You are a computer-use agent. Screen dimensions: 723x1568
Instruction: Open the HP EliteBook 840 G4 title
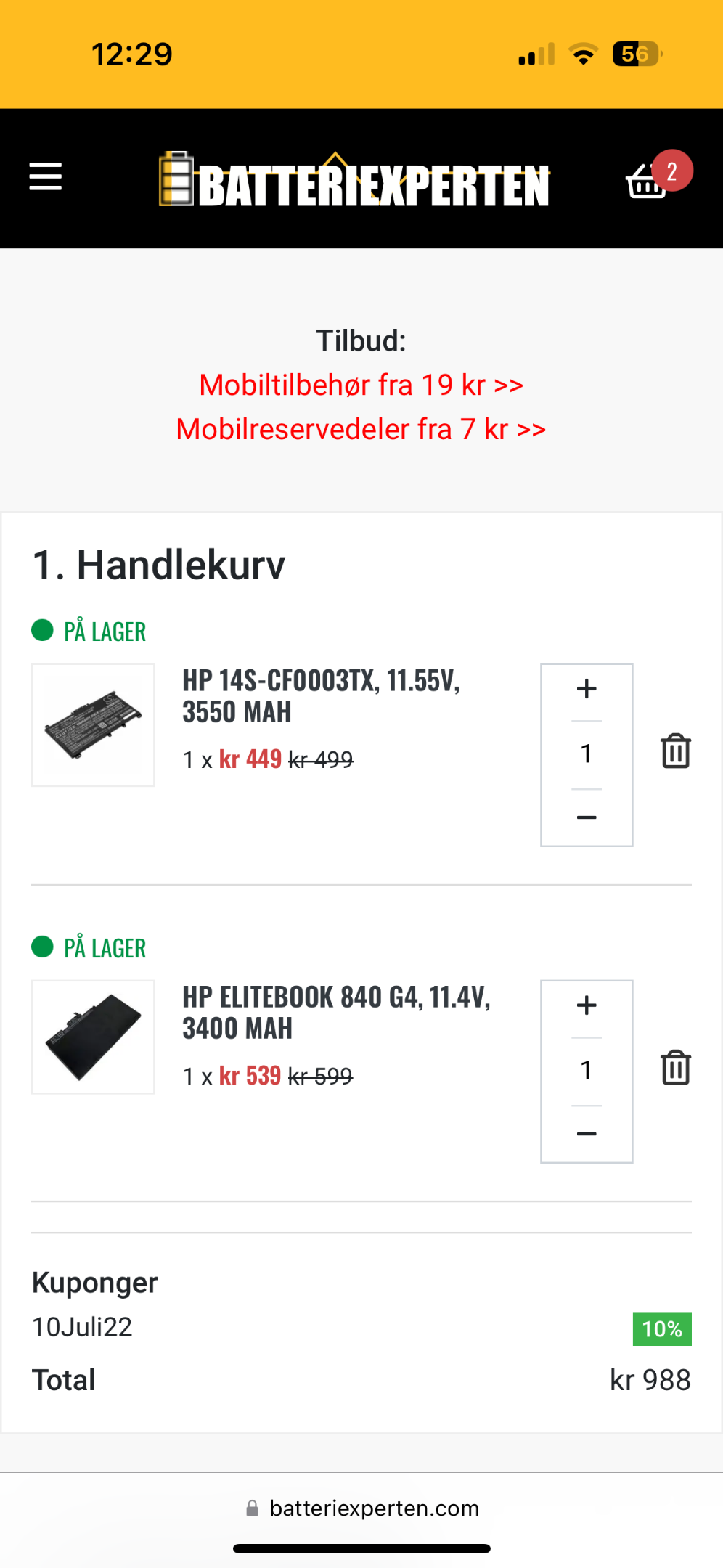[x=336, y=1013]
